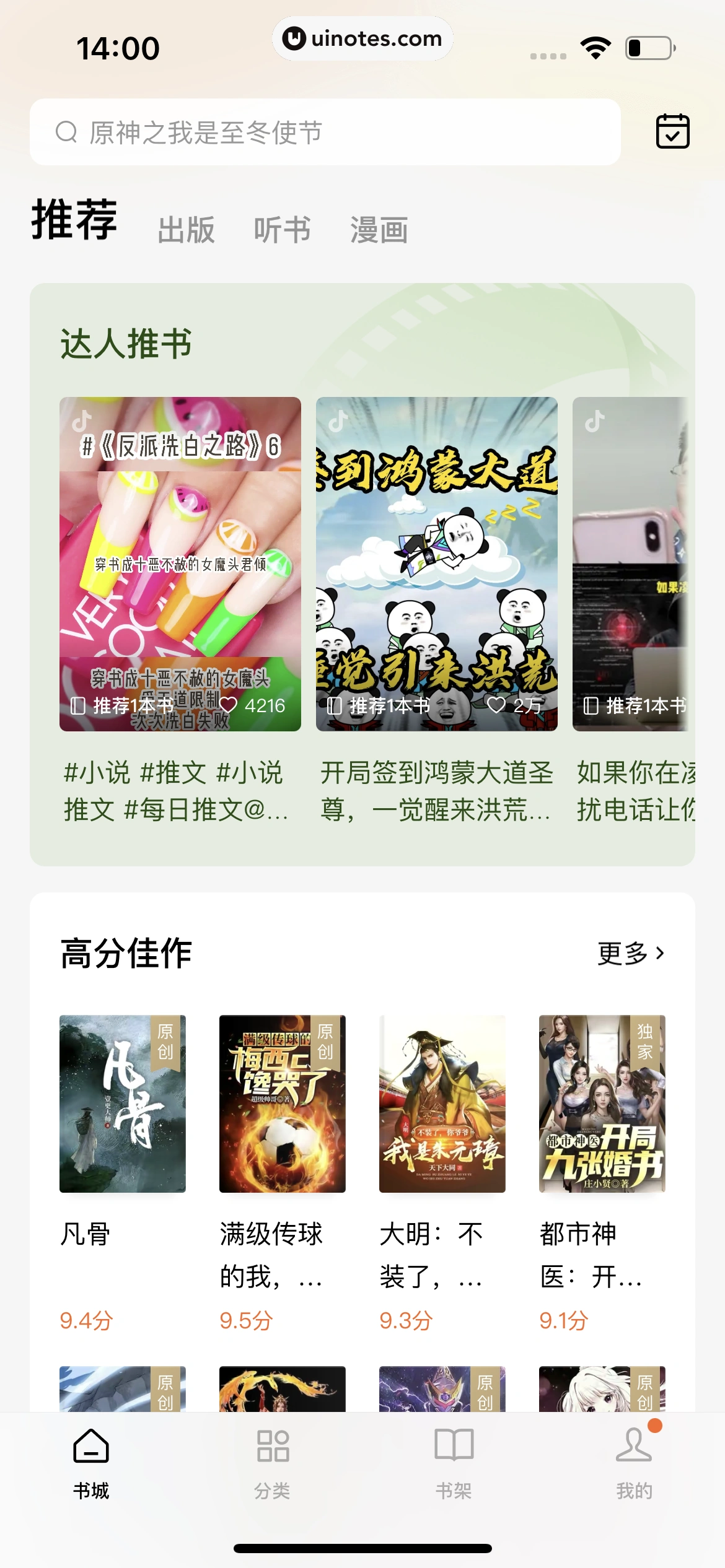Image resolution: width=725 pixels, height=1568 pixels.
Task: Open the book 满级传球的我
Action: pos(282,1104)
